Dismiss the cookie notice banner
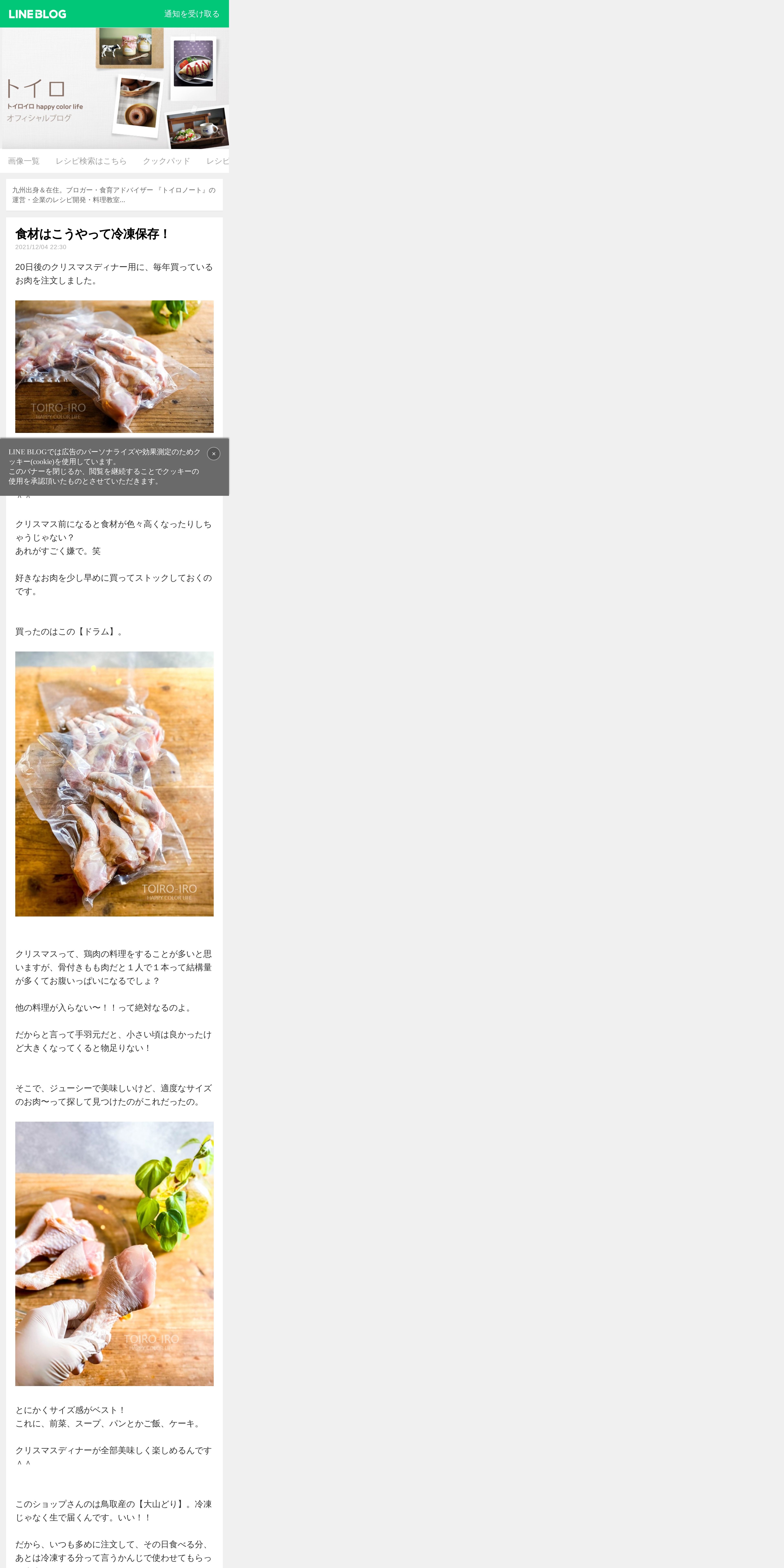Screen dimensions: 784x1568 point(214,453)
